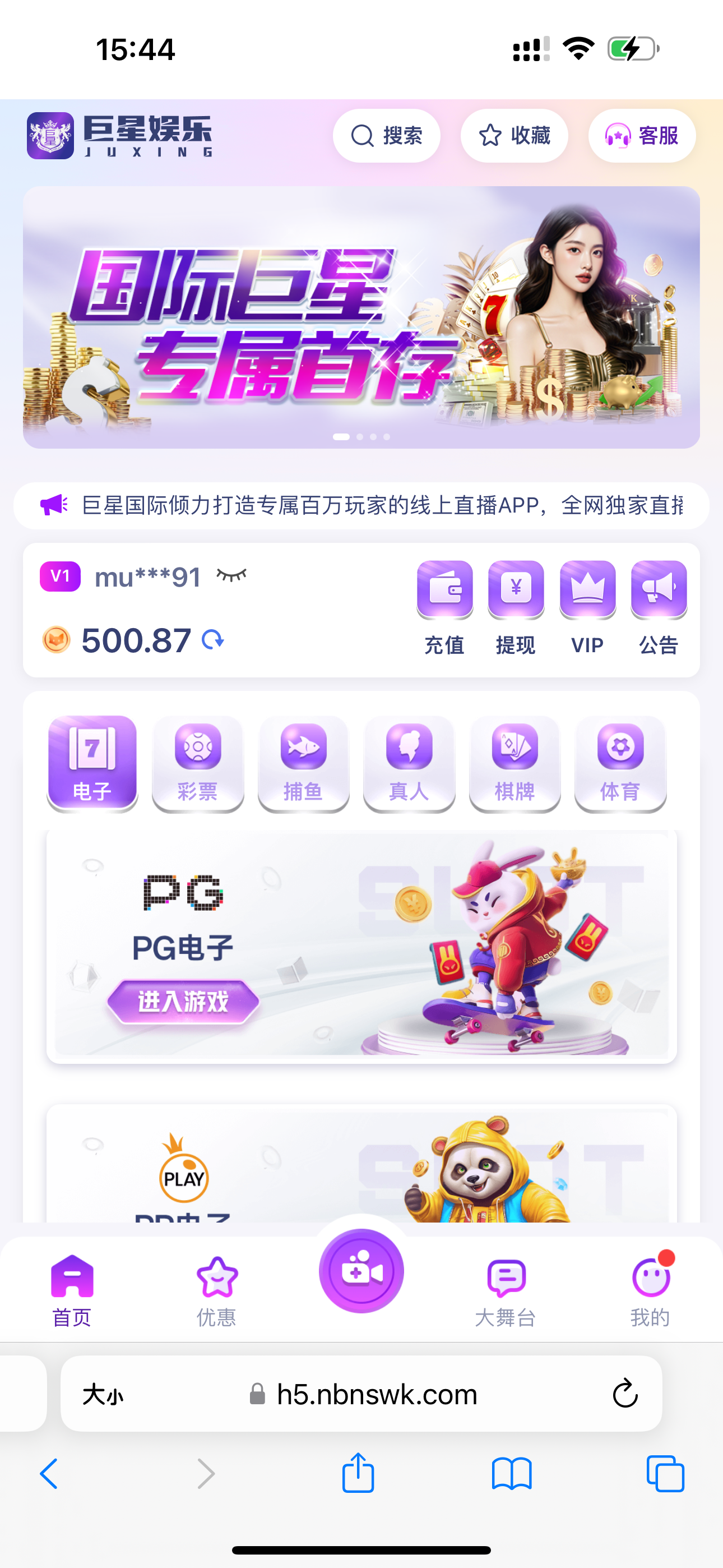Viewport: 723px width, 1568px height.
Task: Select the 捕鱼 fishing category
Action: (303, 763)
